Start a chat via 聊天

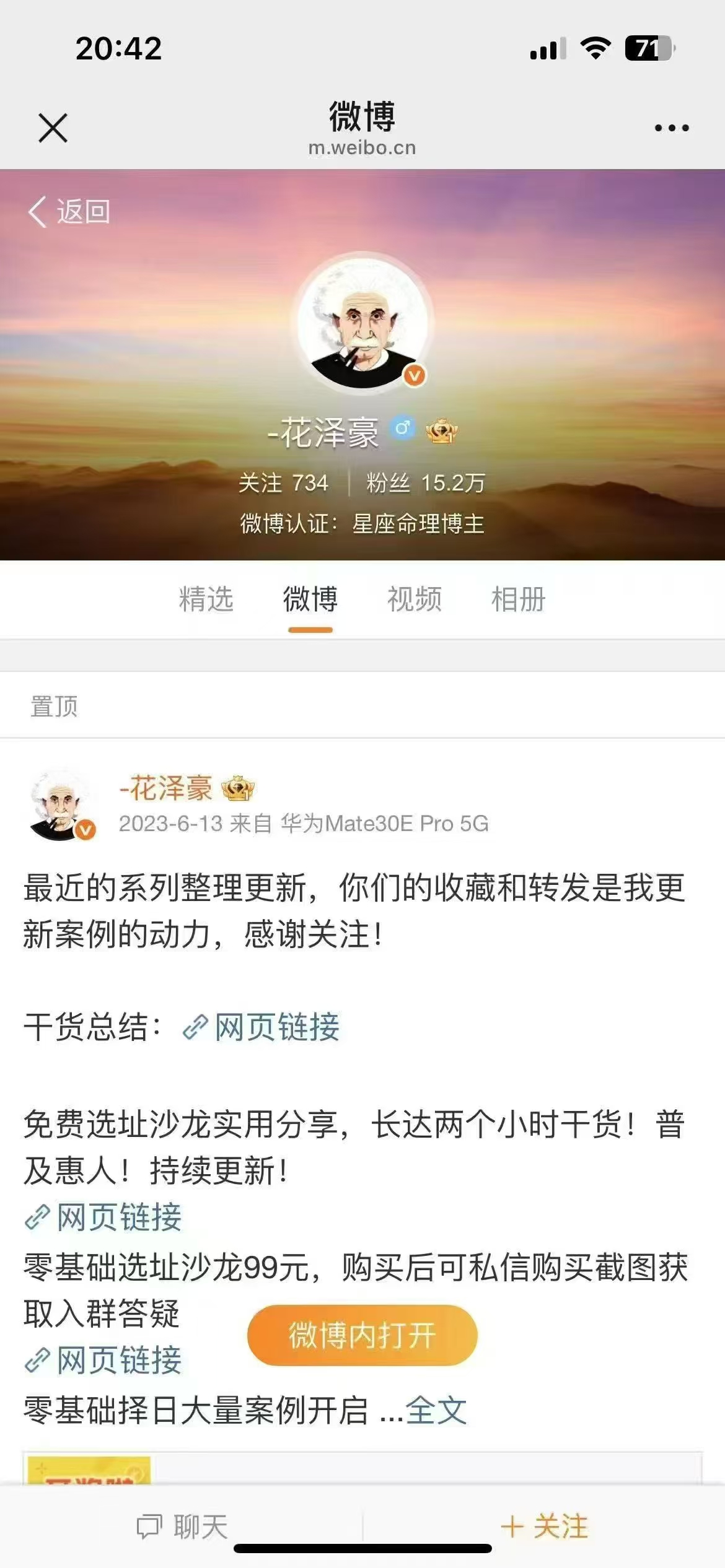click(182, 1527)
